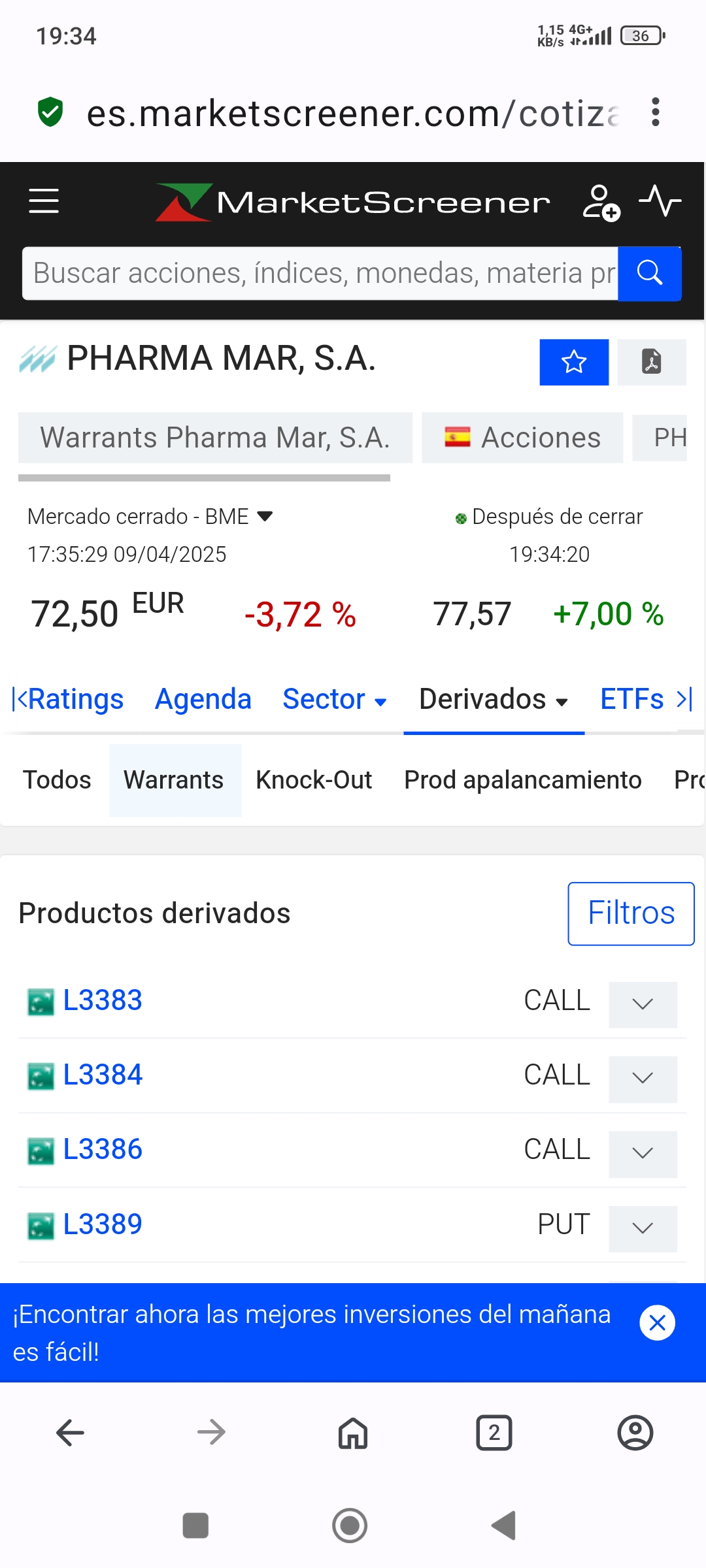Open the account sign-up icon

(601, 202)
